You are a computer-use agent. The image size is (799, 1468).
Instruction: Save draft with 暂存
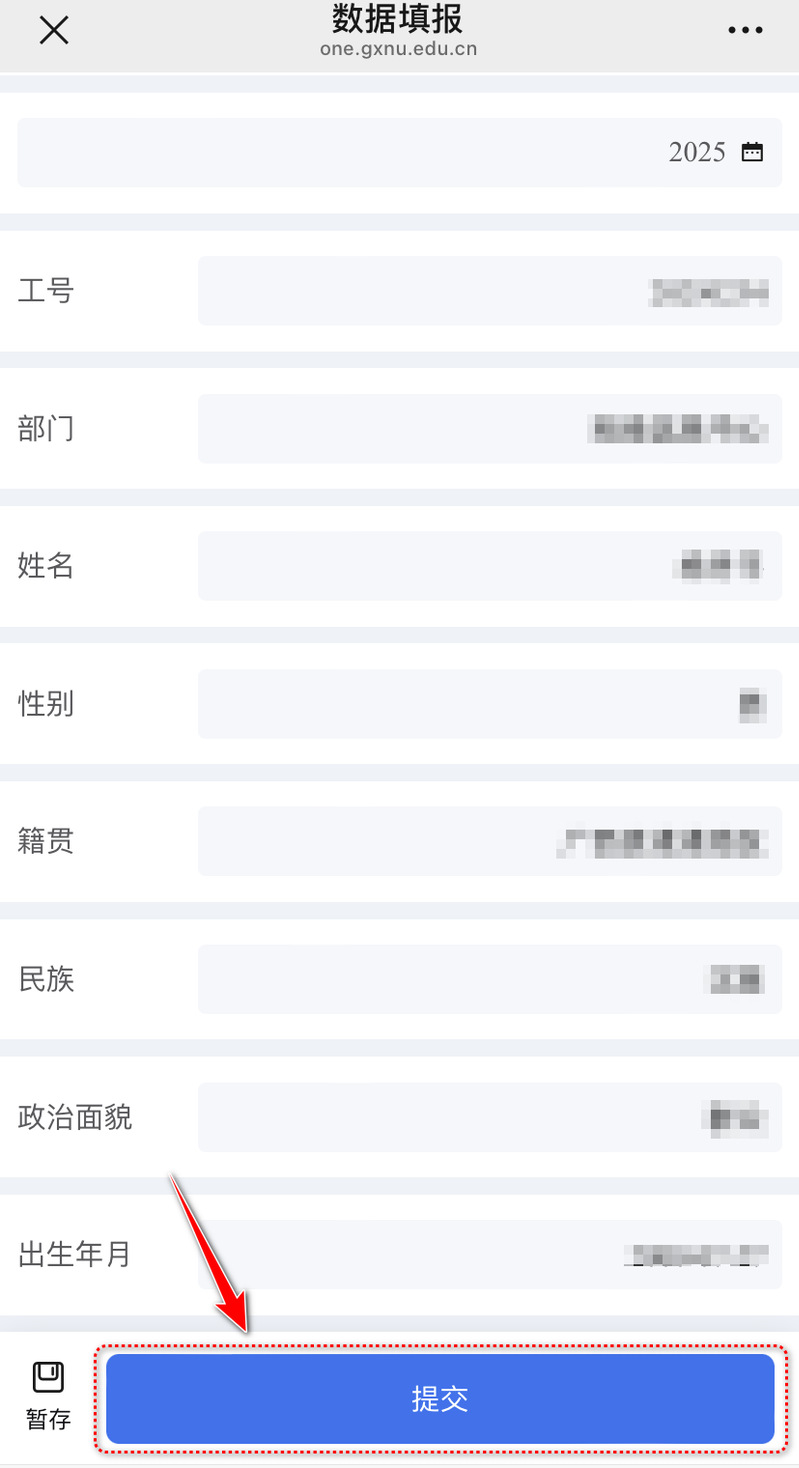pyautogui.click(x=48, y=1395)
